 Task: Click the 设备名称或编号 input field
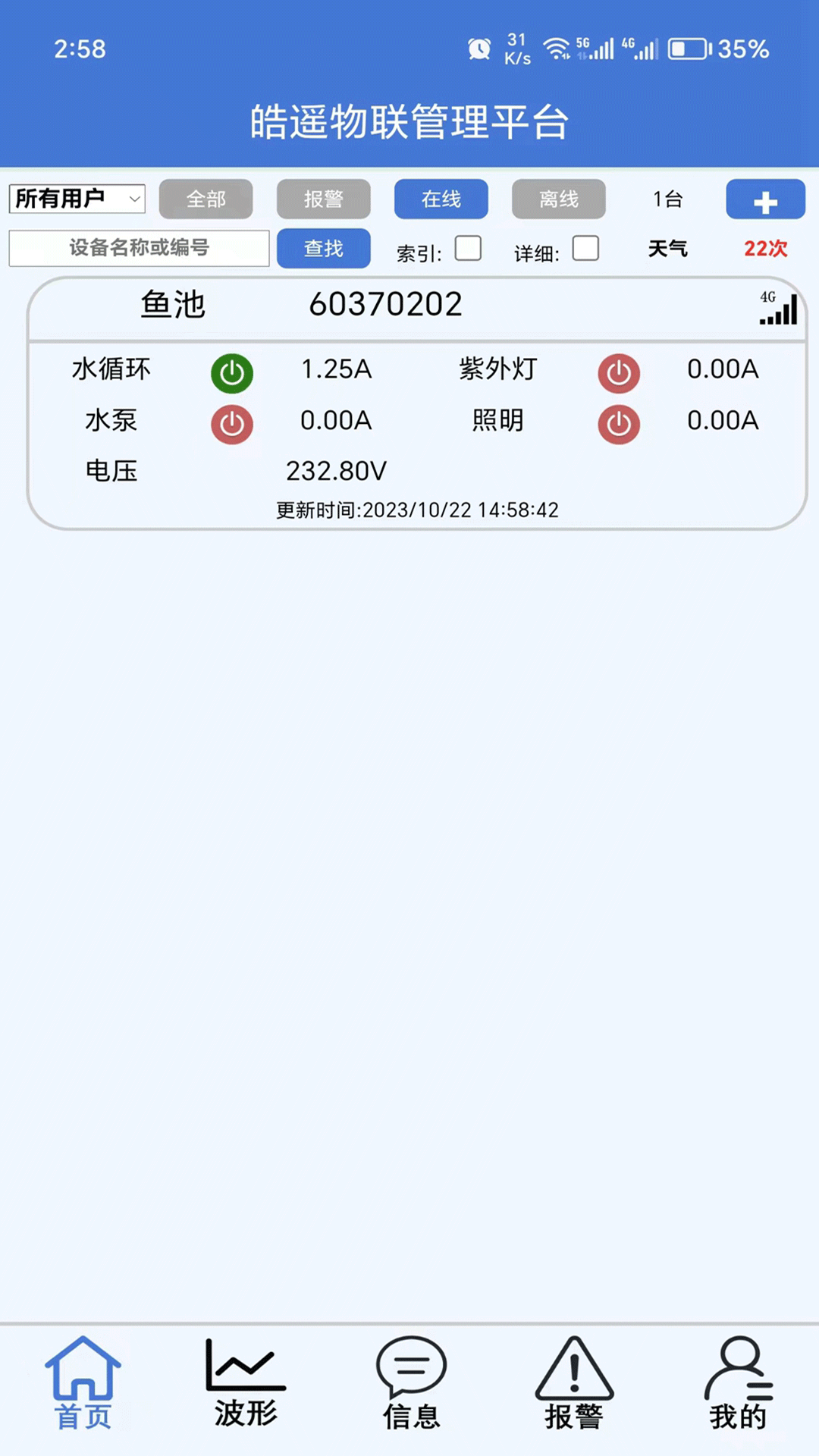[x=139, y=249]
